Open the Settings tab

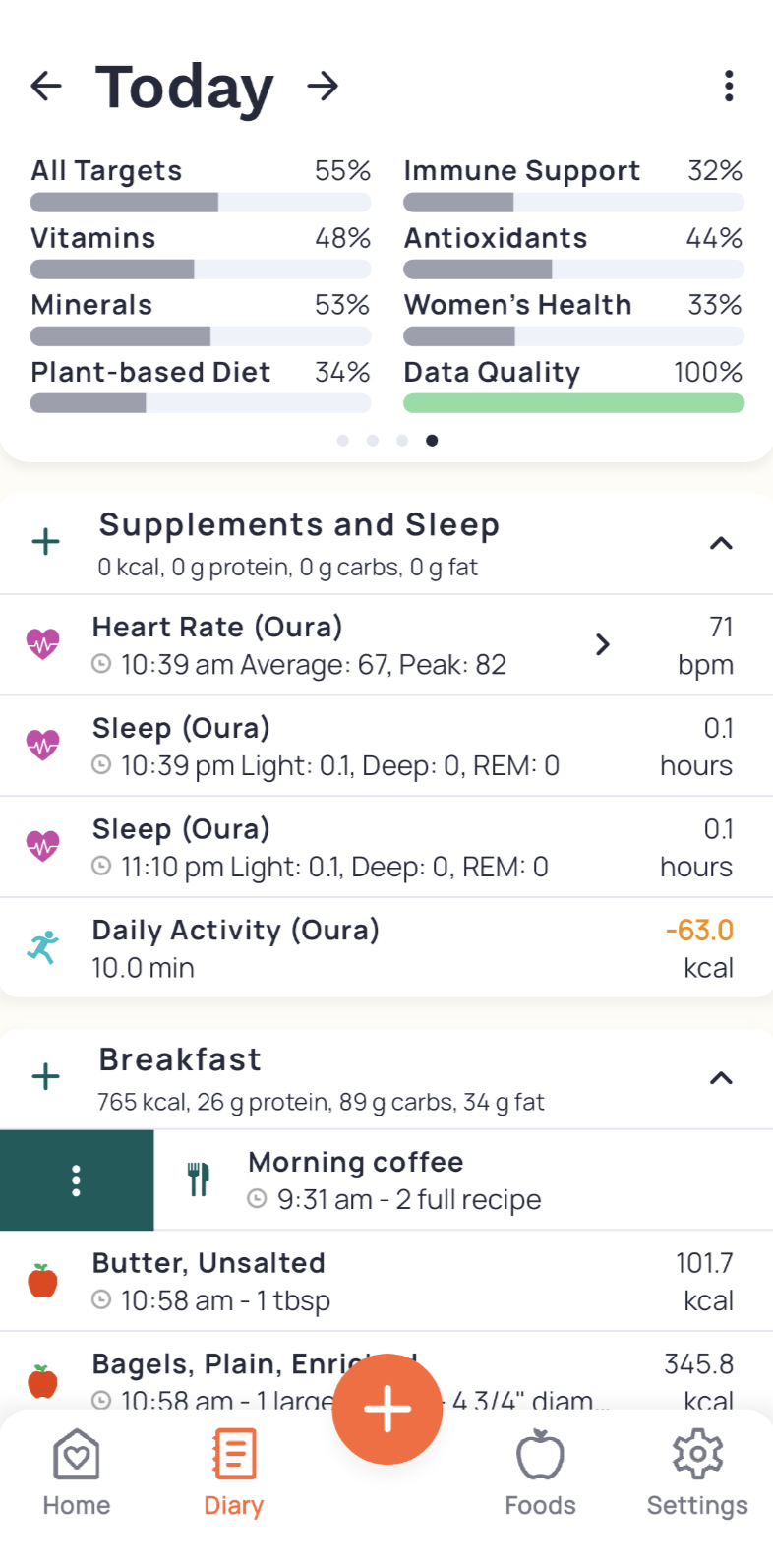pos(697,1473)
